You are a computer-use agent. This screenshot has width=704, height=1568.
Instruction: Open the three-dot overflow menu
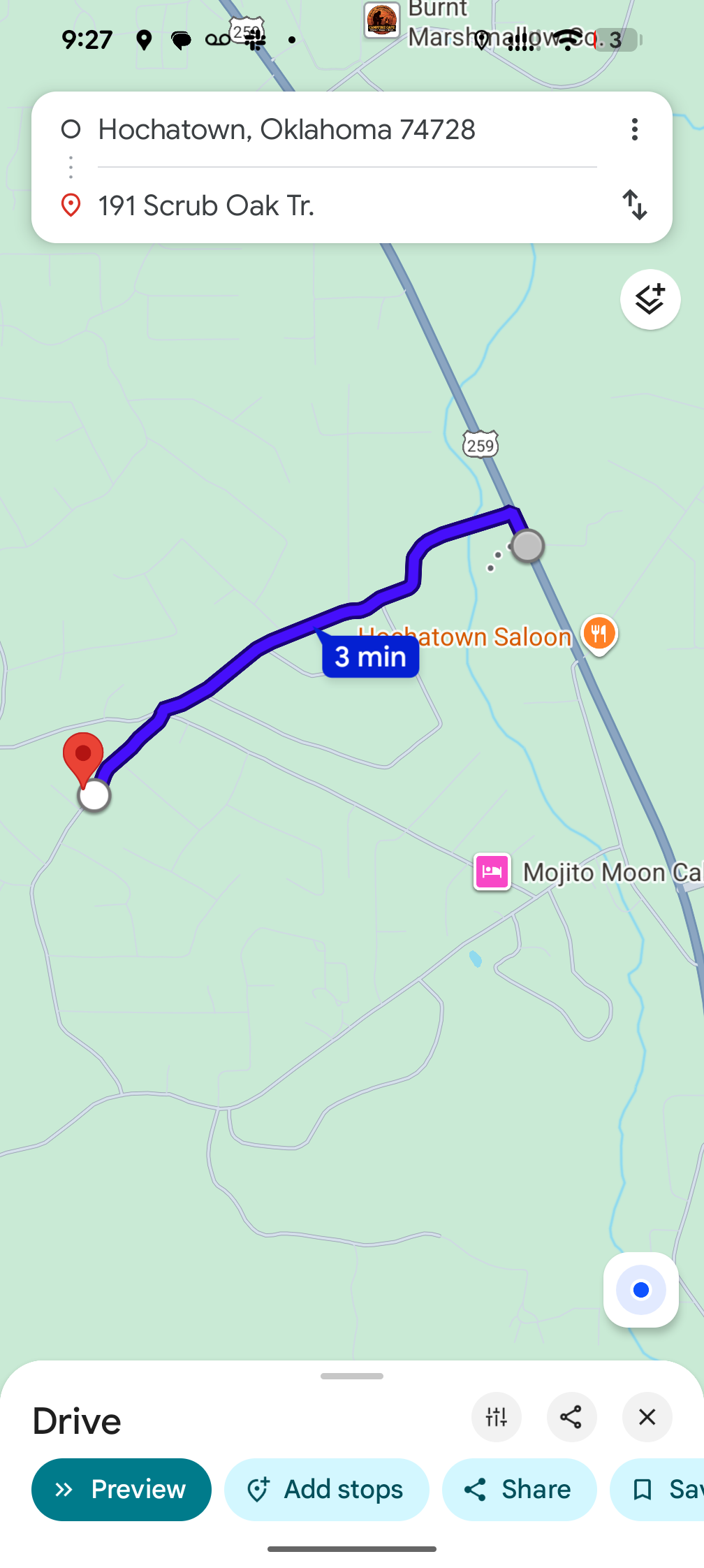click(x=634, y=130)
